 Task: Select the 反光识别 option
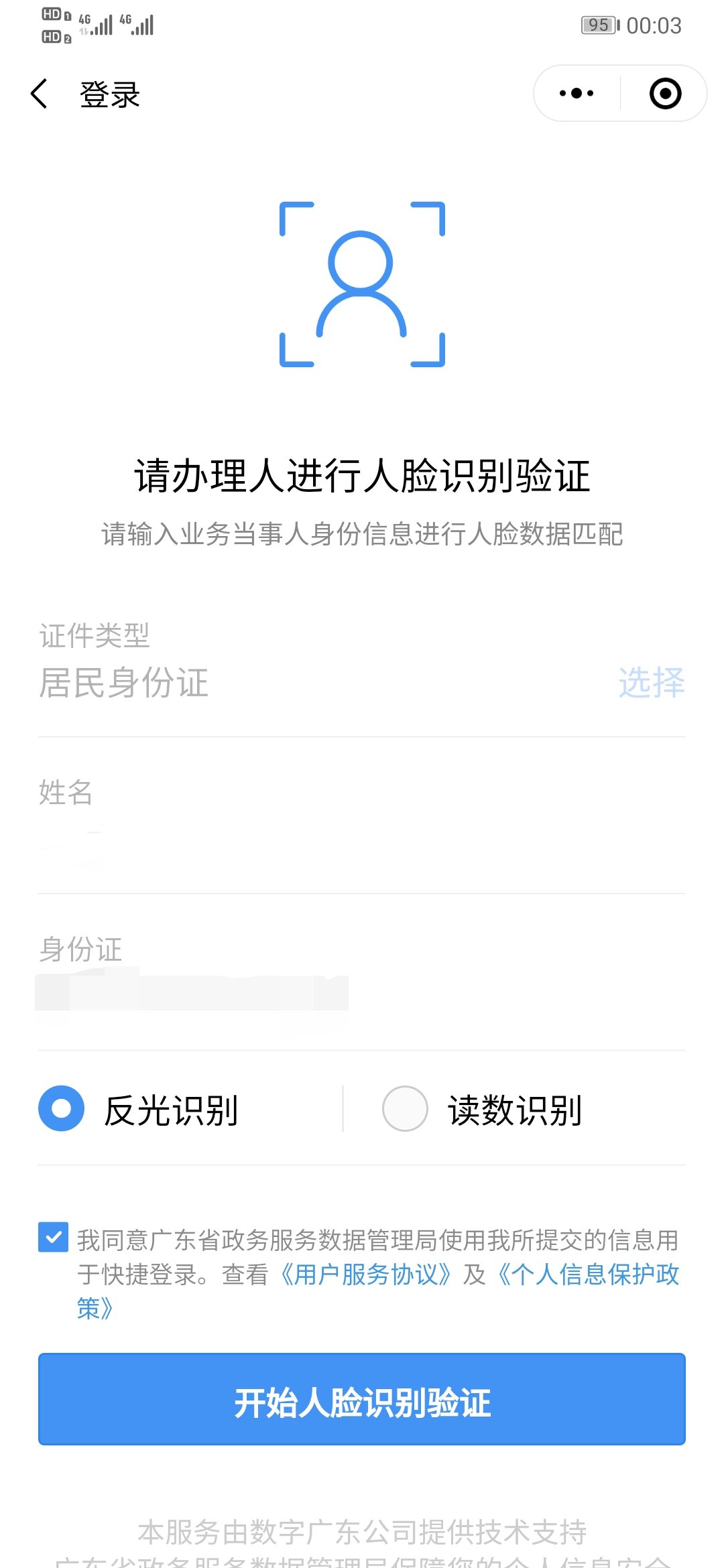[x=62, y=1109]
